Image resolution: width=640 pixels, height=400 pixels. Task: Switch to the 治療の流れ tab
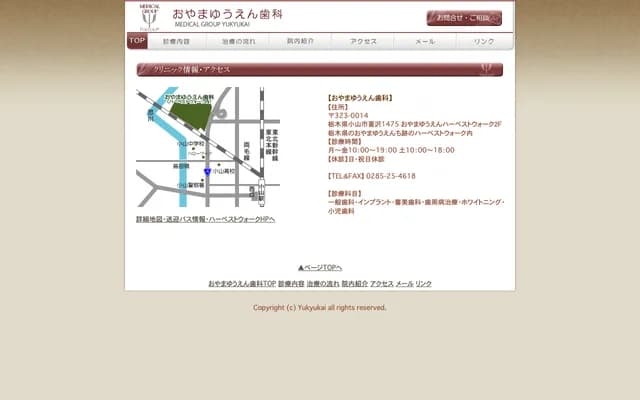238,41
